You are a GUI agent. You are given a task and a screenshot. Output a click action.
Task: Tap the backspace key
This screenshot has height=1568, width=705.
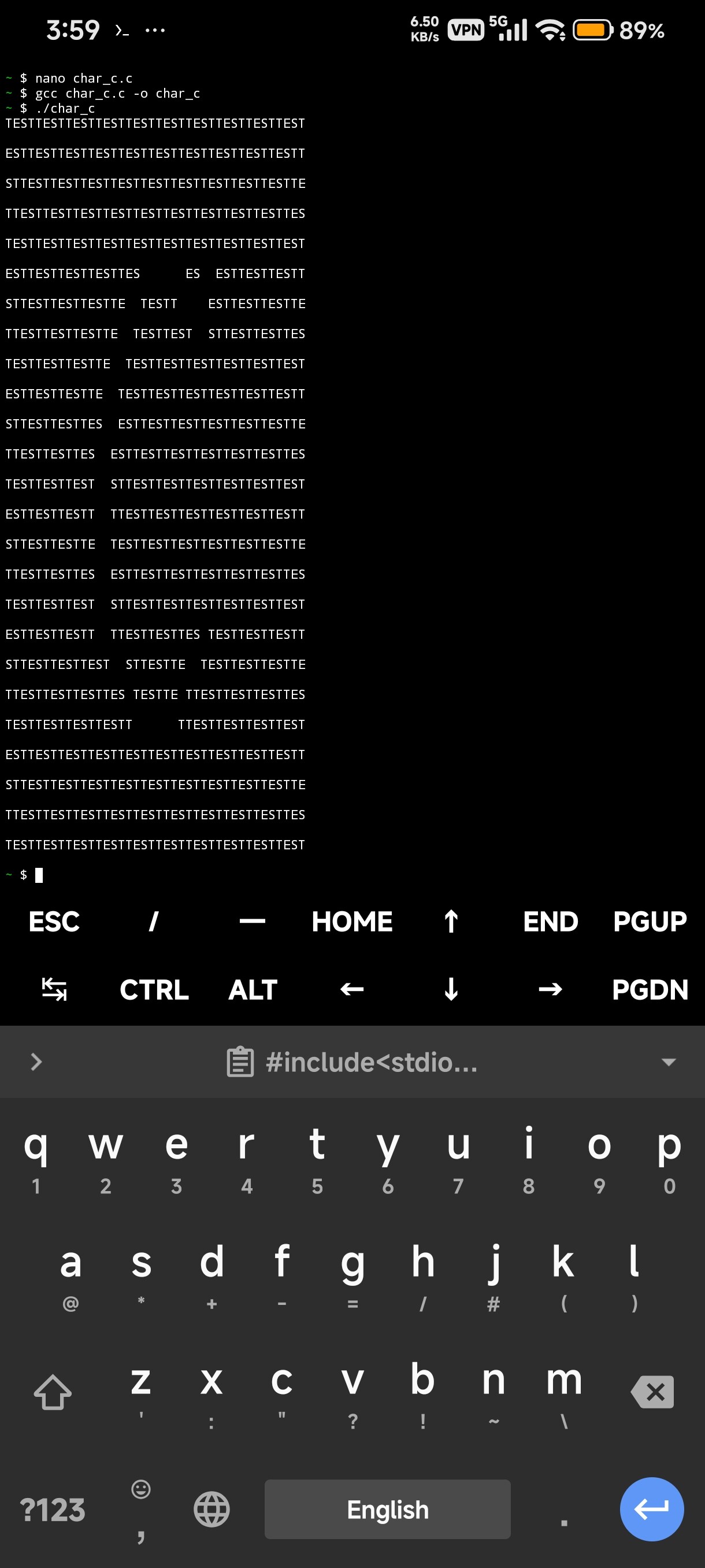(x=652, y=1392)
